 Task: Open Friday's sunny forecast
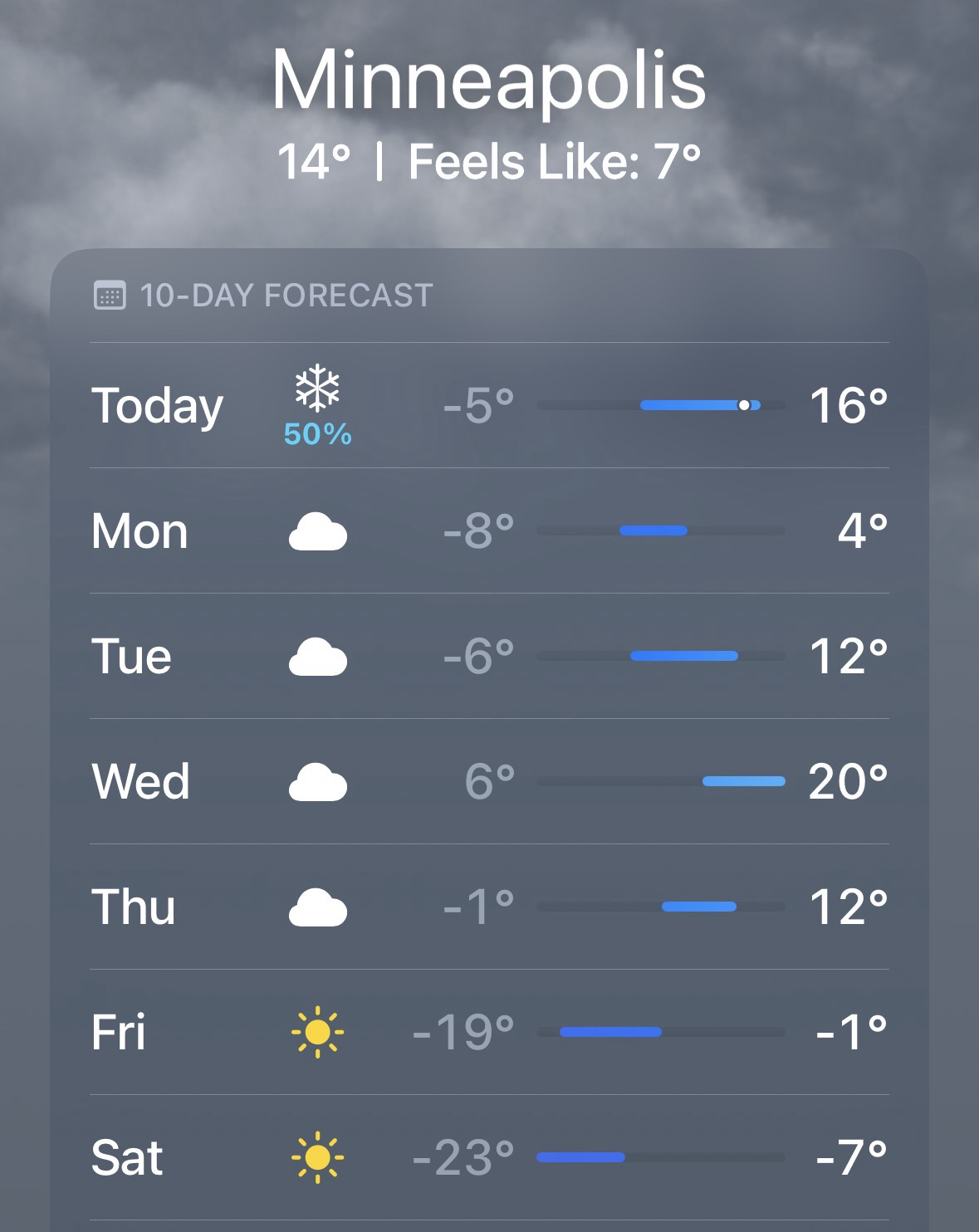488,1032
